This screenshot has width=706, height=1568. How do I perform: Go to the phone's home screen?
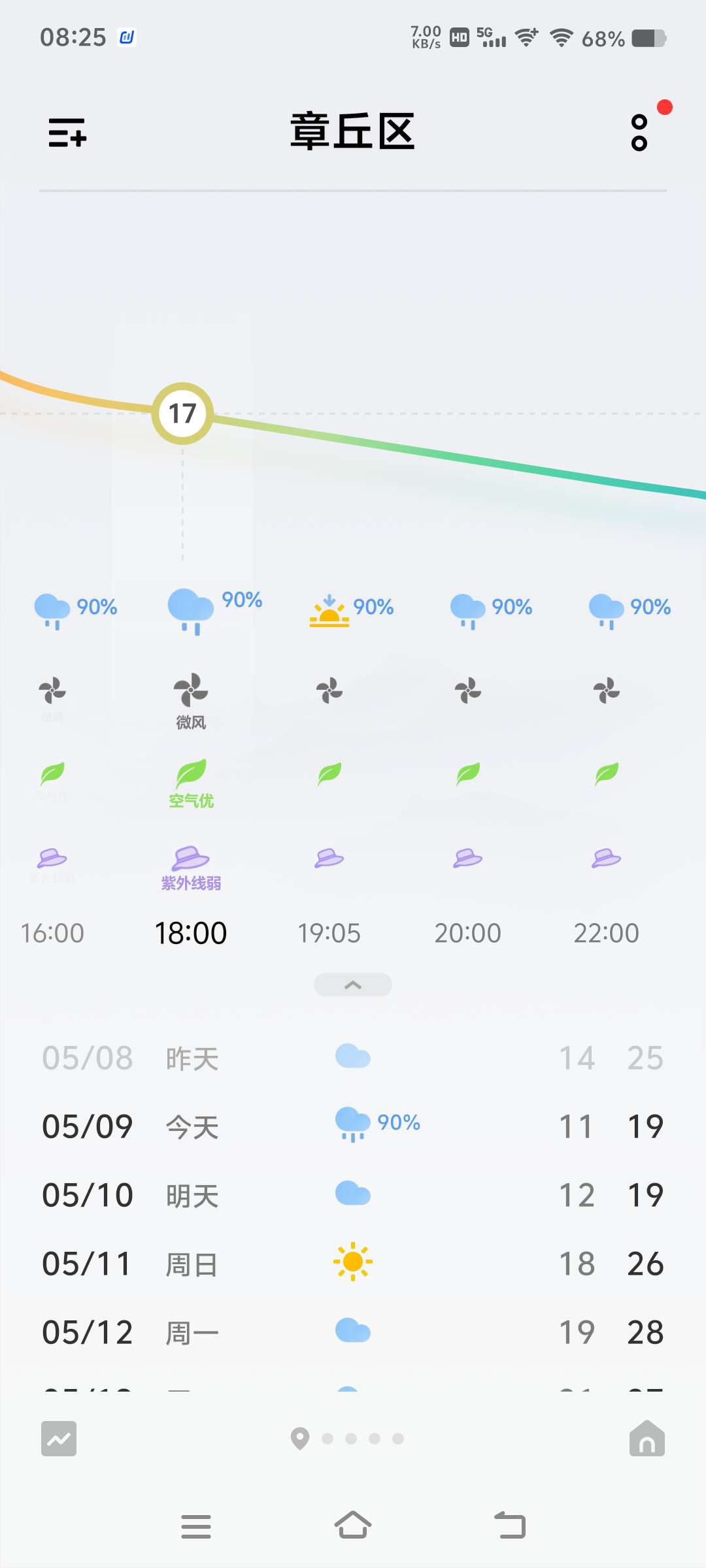353,1526
